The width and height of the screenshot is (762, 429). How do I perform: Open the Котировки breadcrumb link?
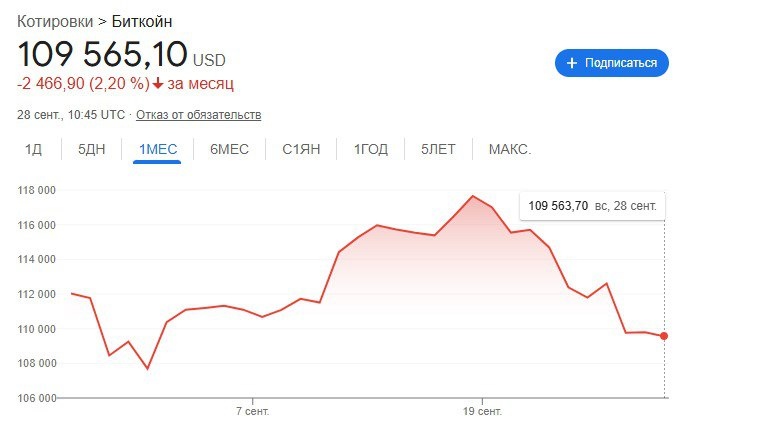[55, 22]
